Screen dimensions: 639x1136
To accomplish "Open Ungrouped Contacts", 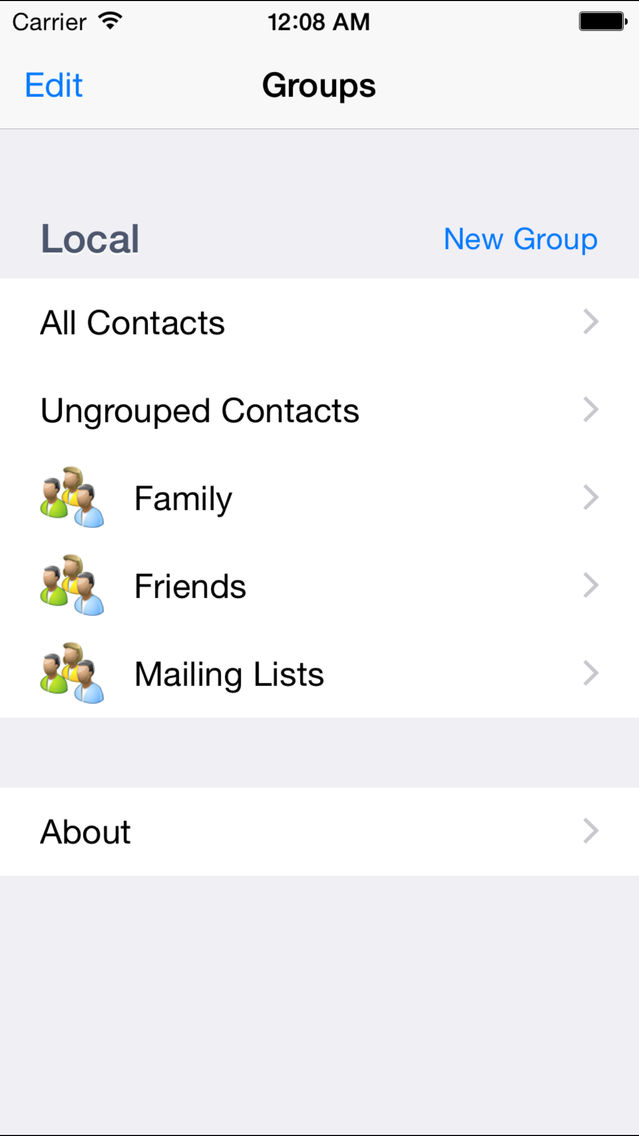I will point(320,411).
